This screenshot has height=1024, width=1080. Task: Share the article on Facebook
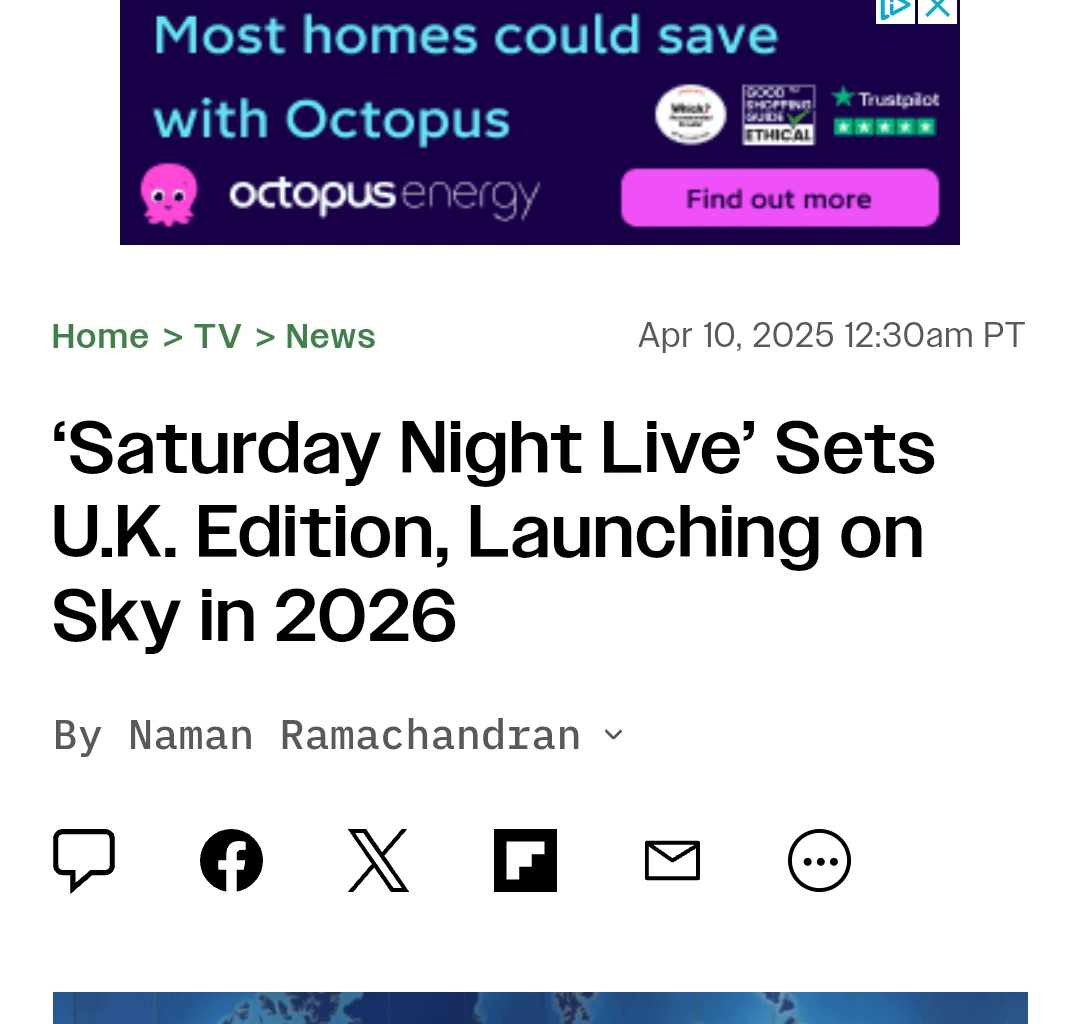point(231,860)
